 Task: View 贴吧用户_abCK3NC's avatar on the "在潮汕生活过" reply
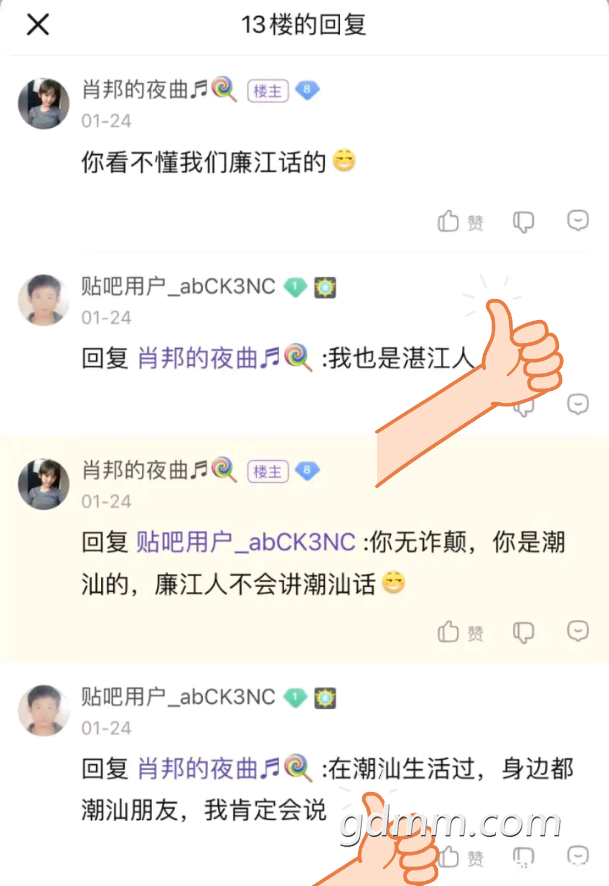43,709
